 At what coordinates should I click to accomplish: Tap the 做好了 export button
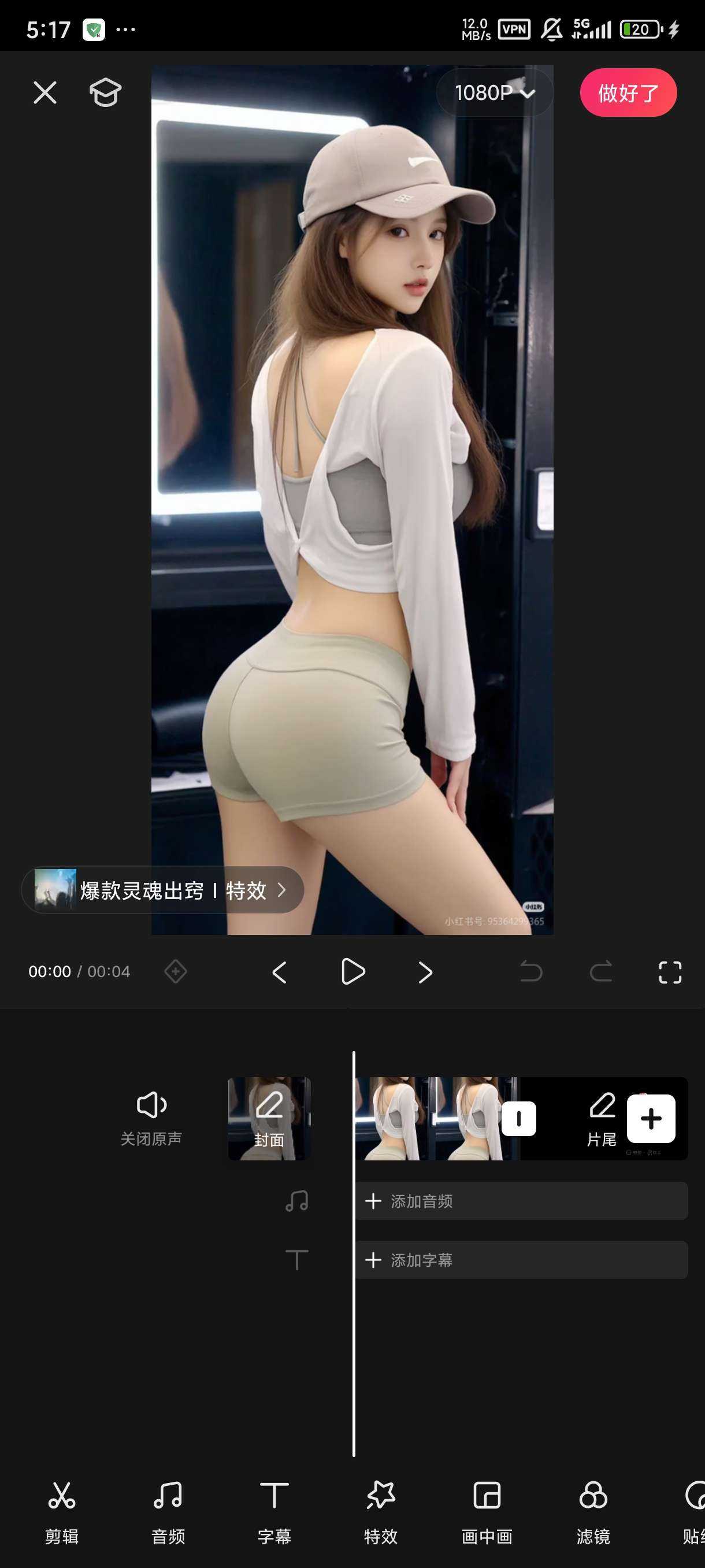point(628,93)
